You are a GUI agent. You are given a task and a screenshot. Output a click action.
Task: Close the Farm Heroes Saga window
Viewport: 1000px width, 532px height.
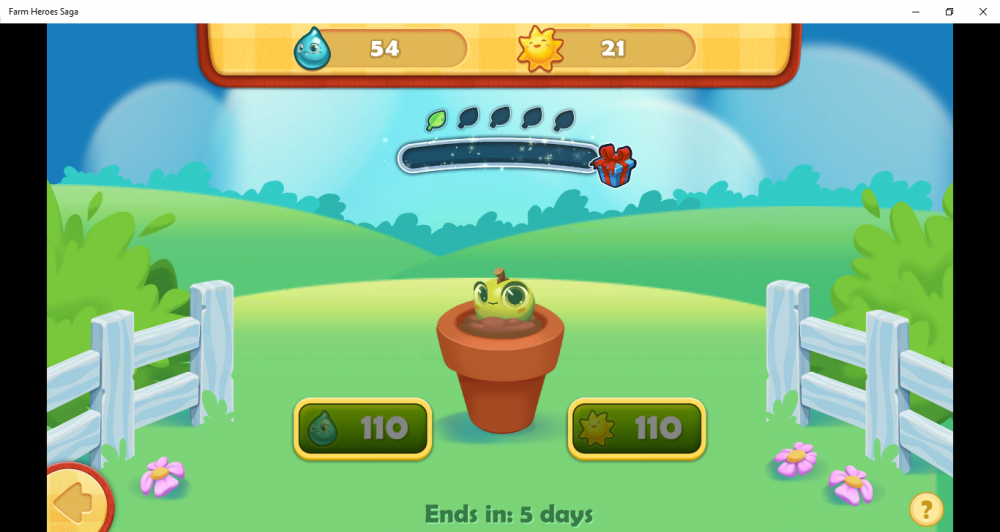point(982,11)
